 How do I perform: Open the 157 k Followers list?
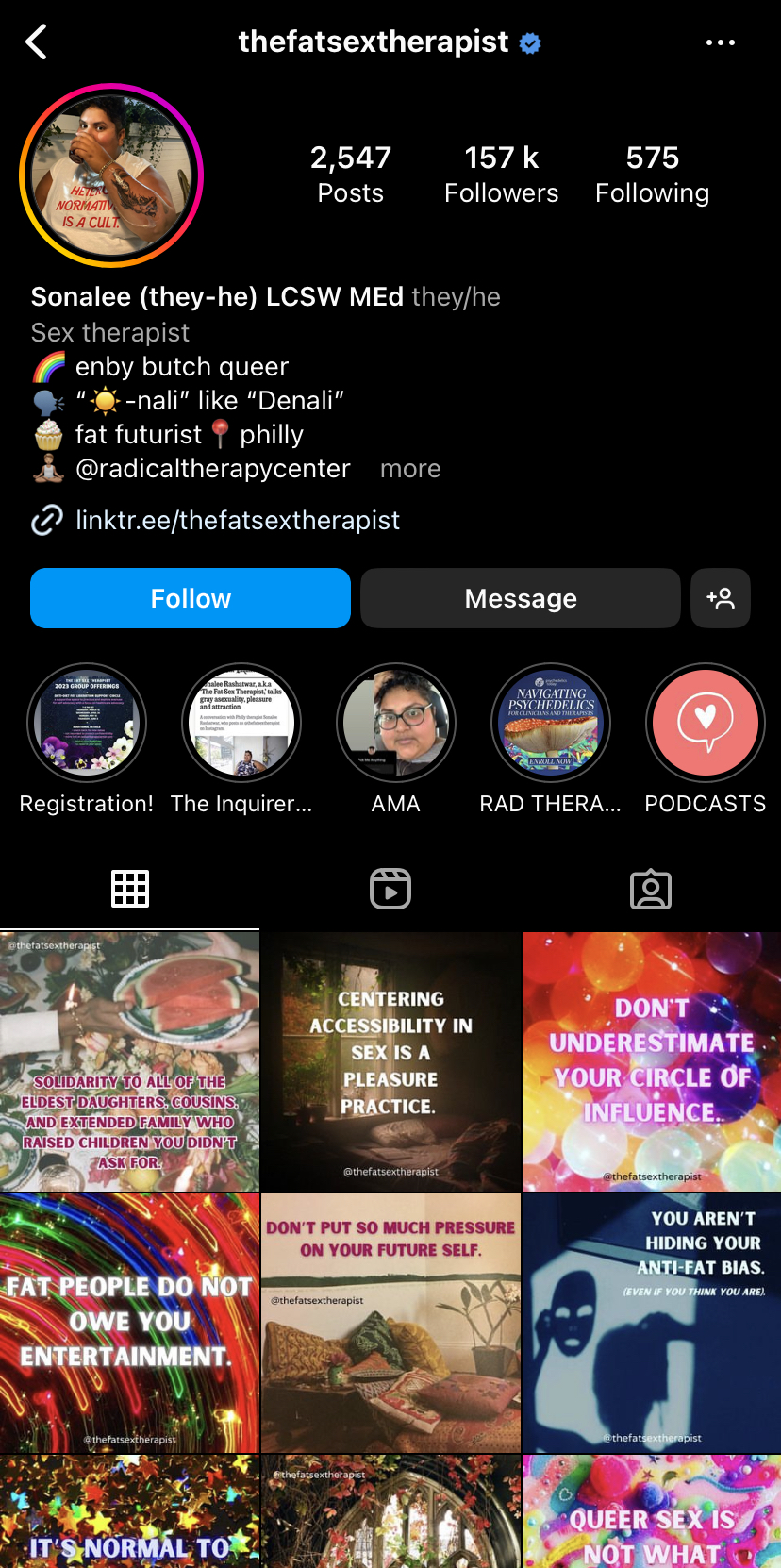[x=501, y=175]
